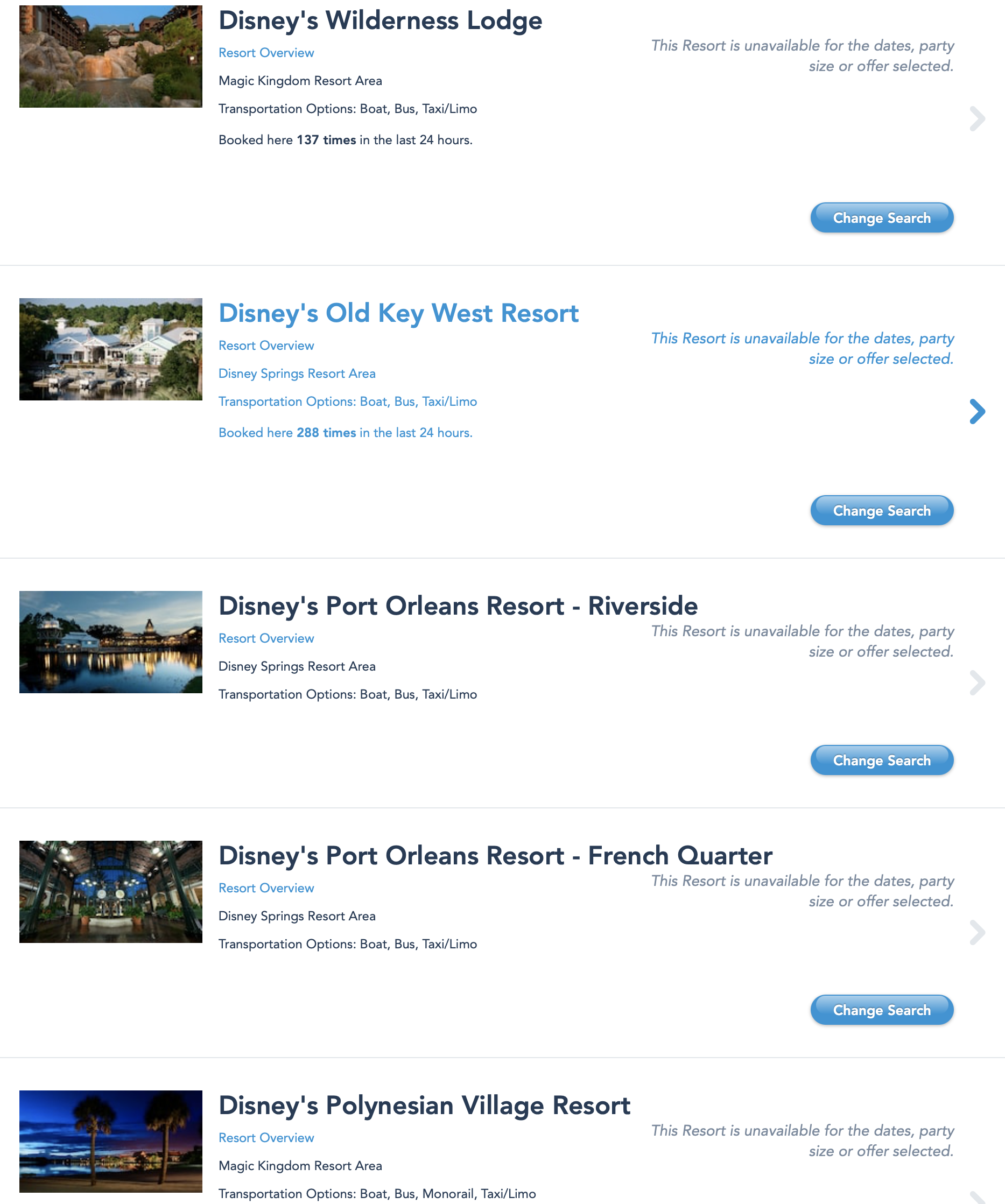Open Resort Overview for Wilderness Lodge

pyautogui.click(x=266, y=53)
